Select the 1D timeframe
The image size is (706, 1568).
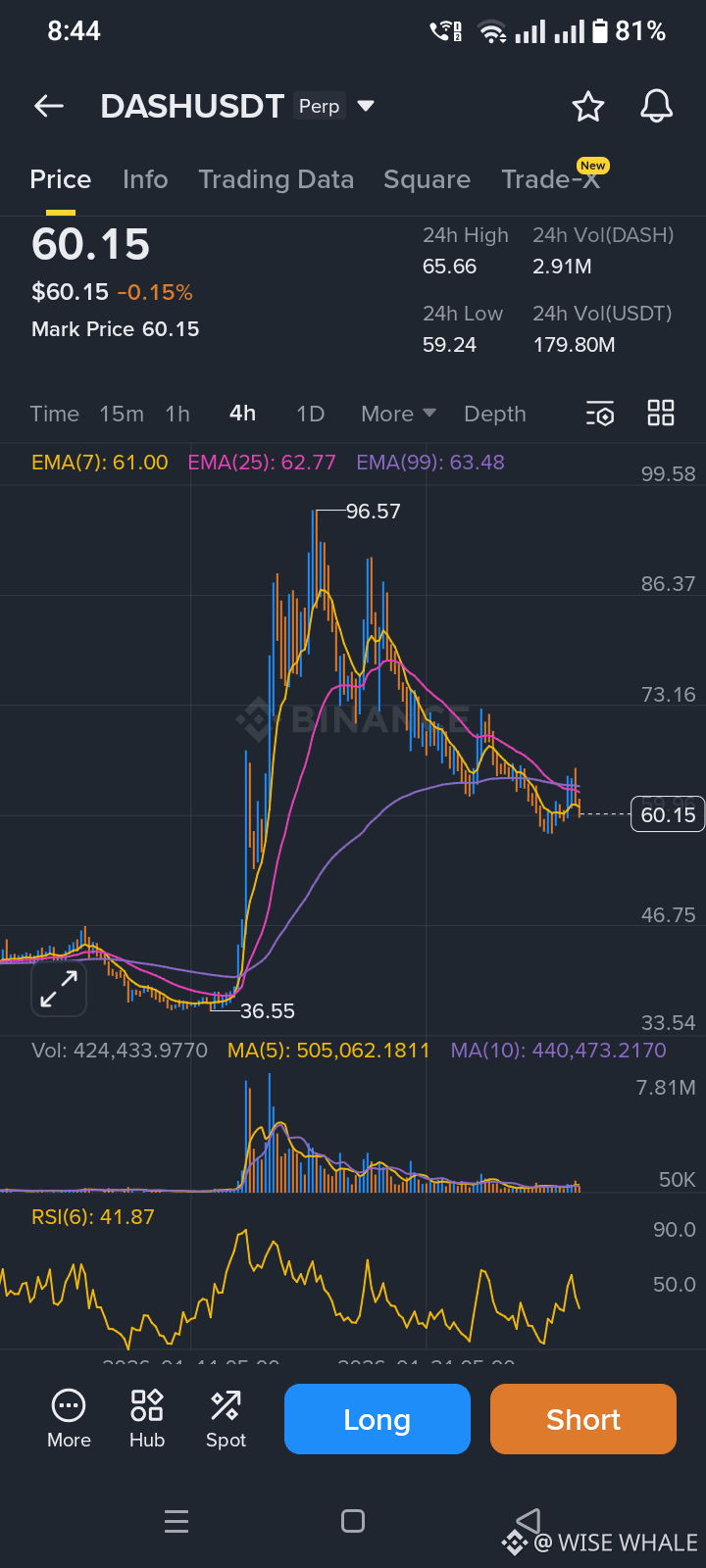[309, 414]
